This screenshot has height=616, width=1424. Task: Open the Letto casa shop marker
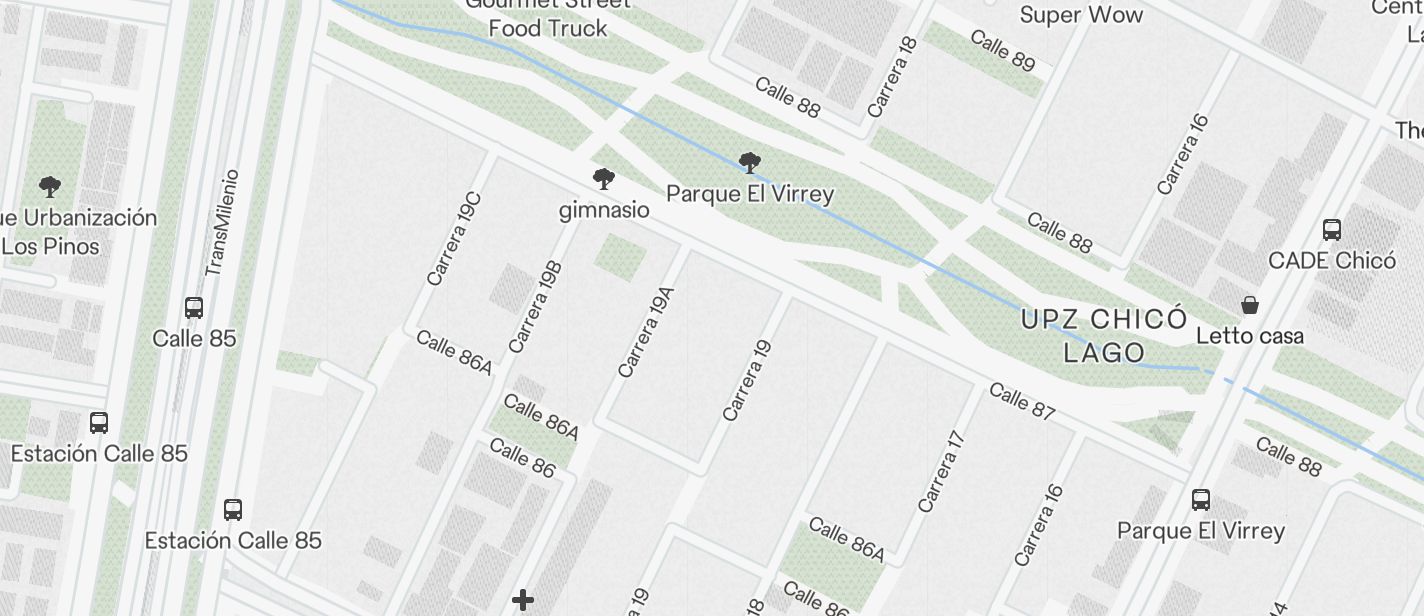click(x=1249, y=305)
